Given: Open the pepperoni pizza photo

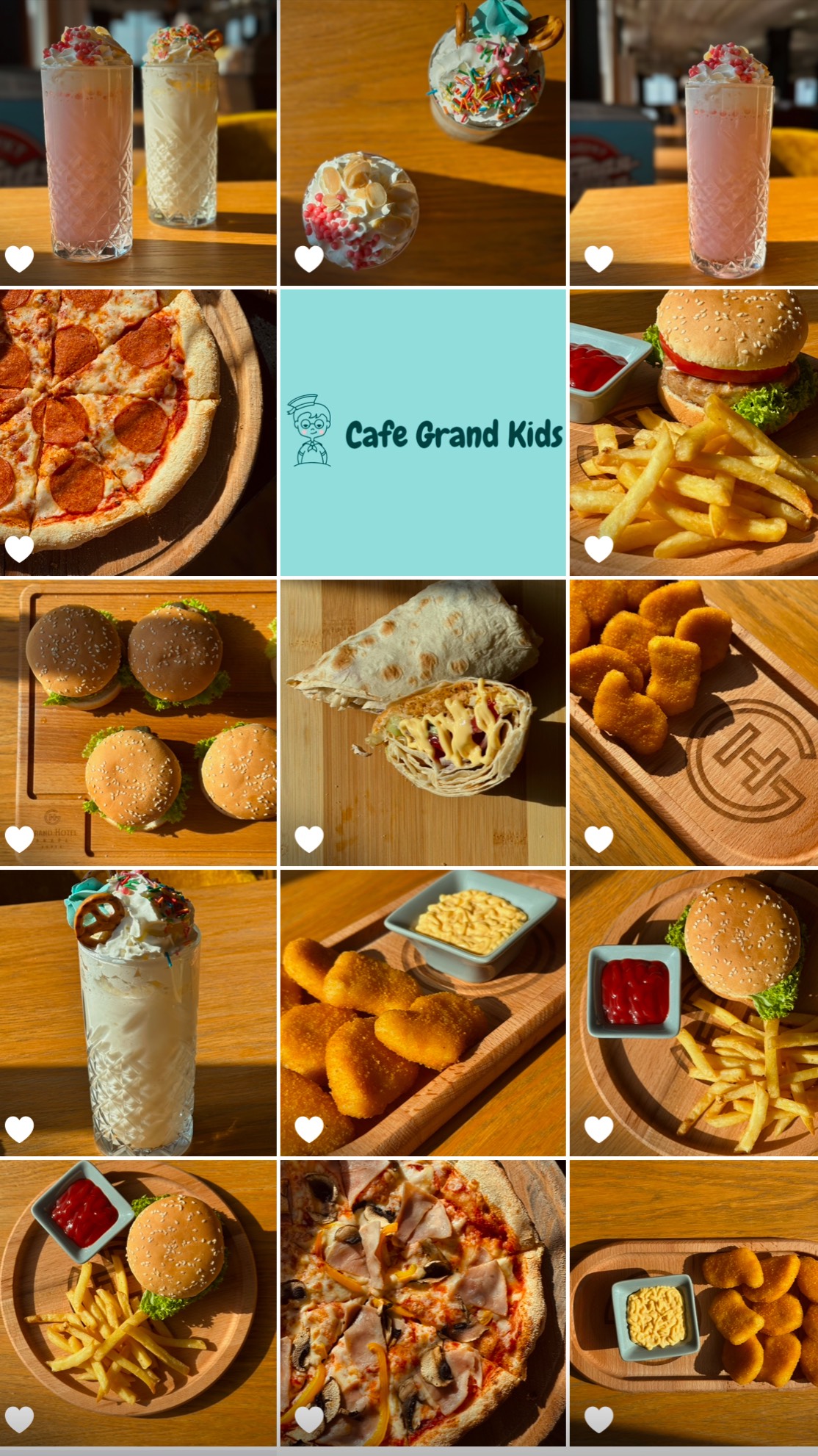Looking at the screenshot, I should tap(138, 432).
